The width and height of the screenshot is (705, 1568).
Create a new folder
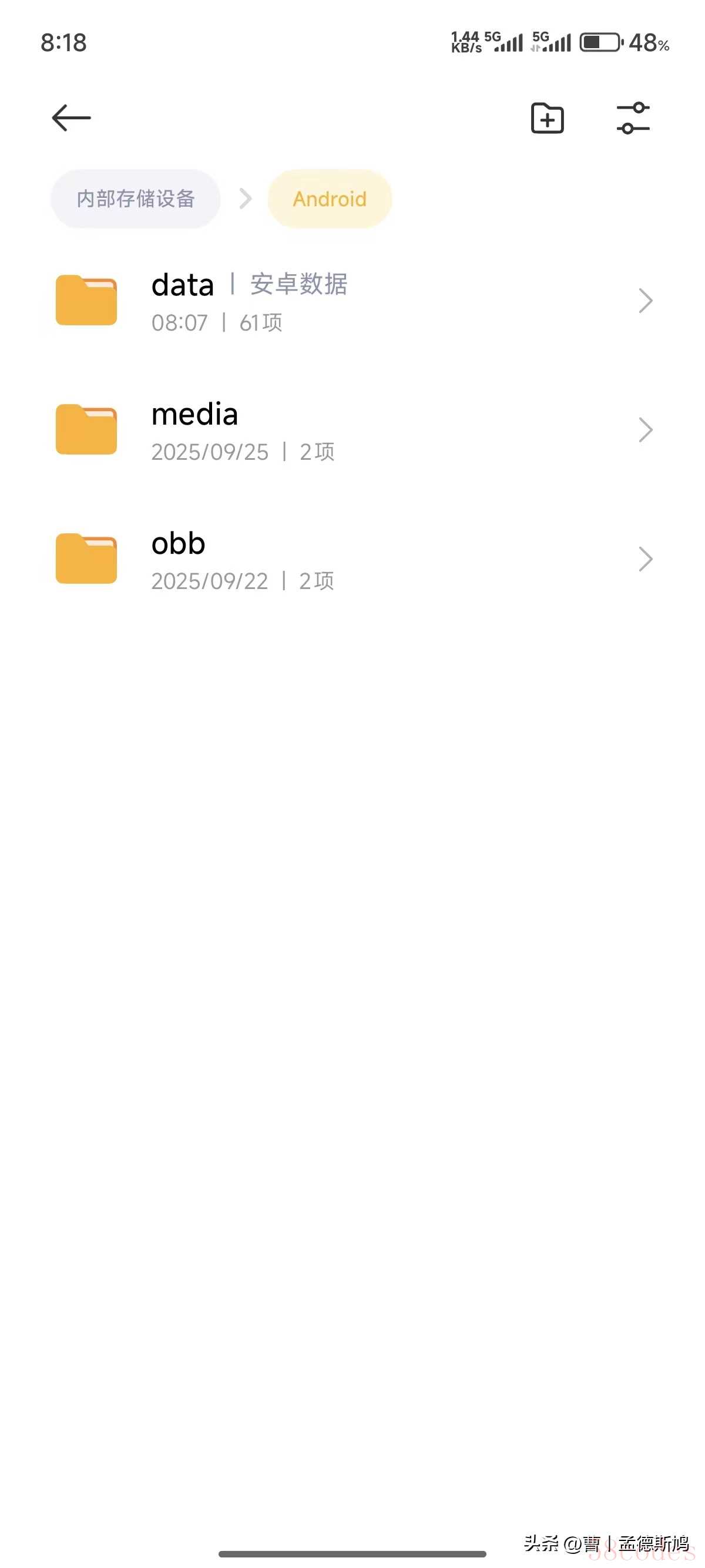tap(547, 118)
